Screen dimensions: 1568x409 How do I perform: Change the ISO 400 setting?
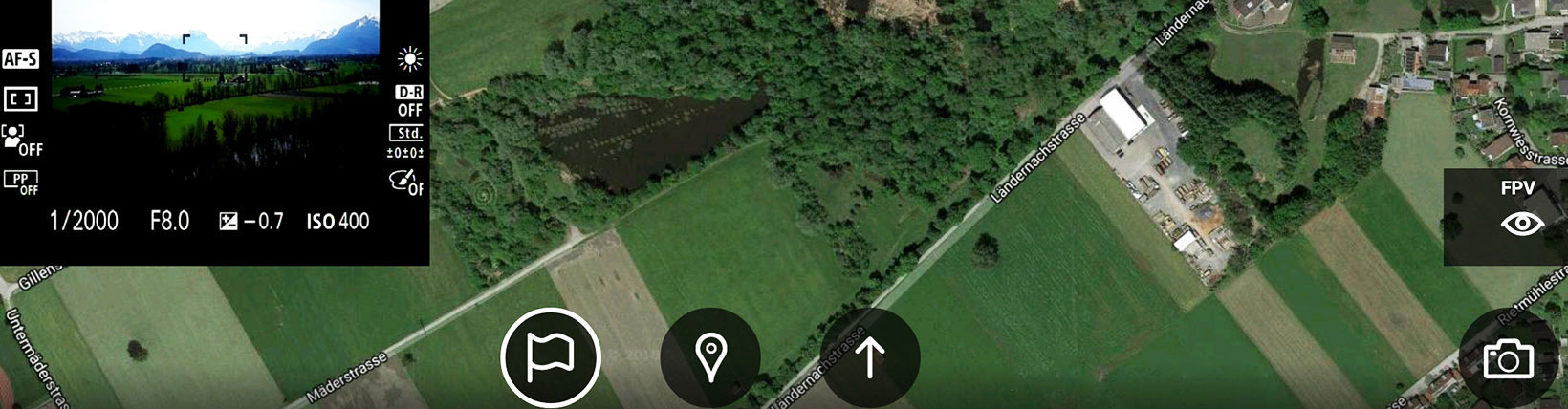point(338,222)
